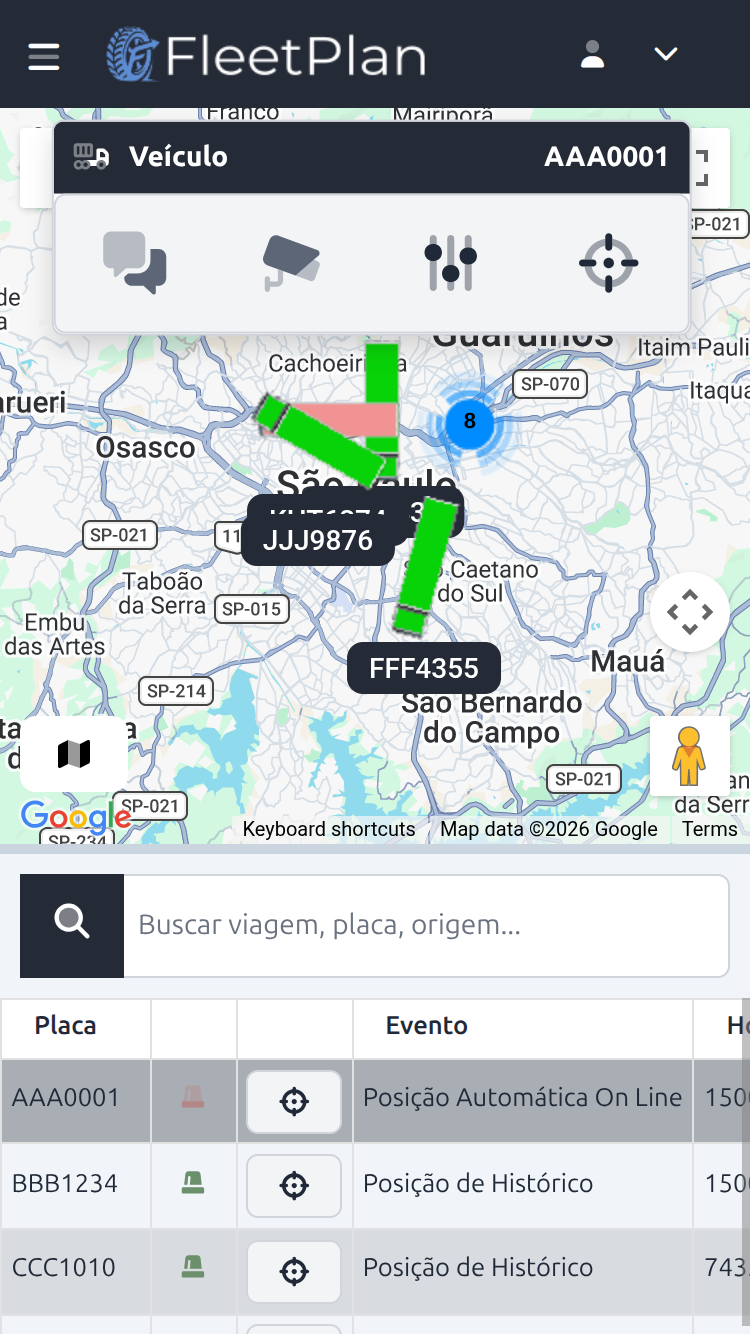The height and width of the screenshot is (1334, 750).
Task: Center on vehicle AAA0001 crosshair icon
Action: tap(608, 263)
